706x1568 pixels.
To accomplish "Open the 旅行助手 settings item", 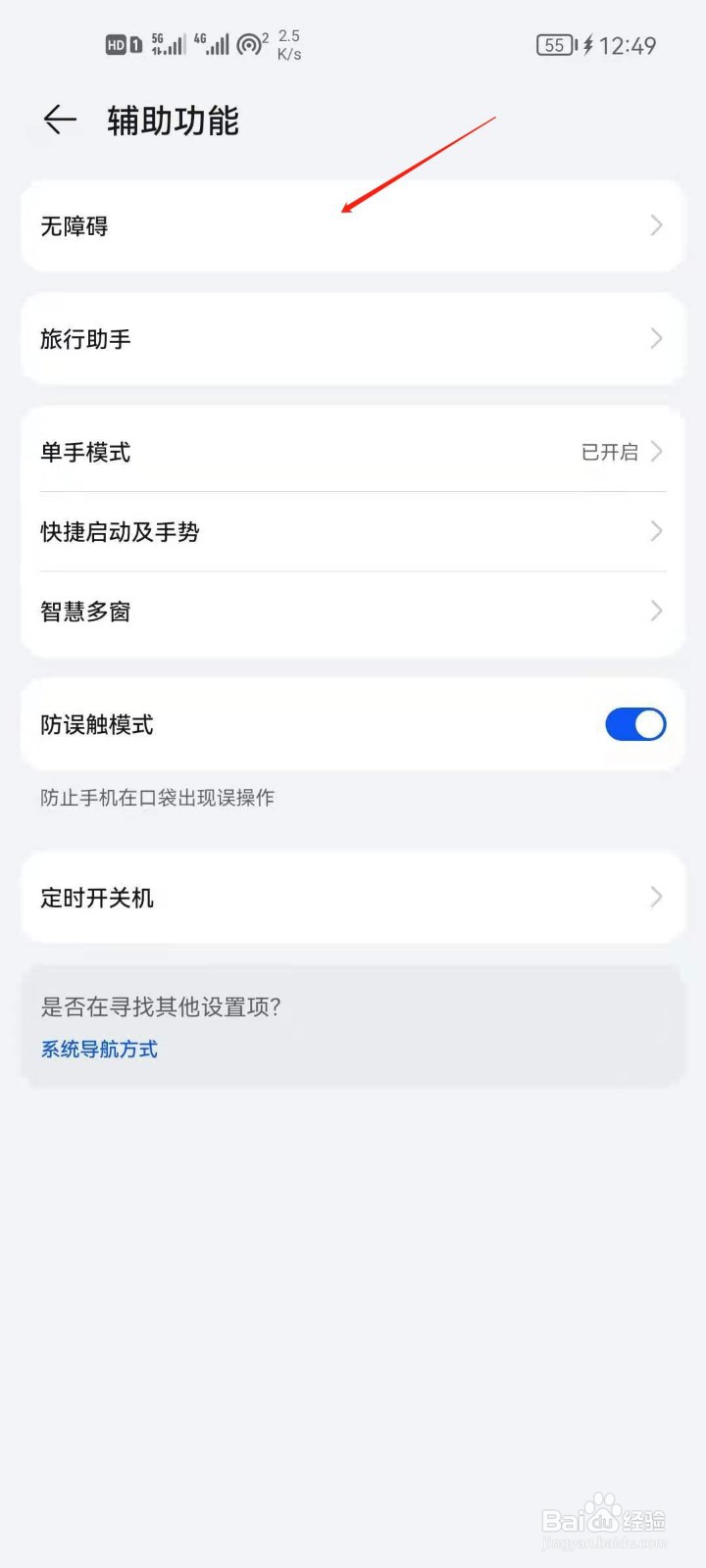I will pos(353,339).
